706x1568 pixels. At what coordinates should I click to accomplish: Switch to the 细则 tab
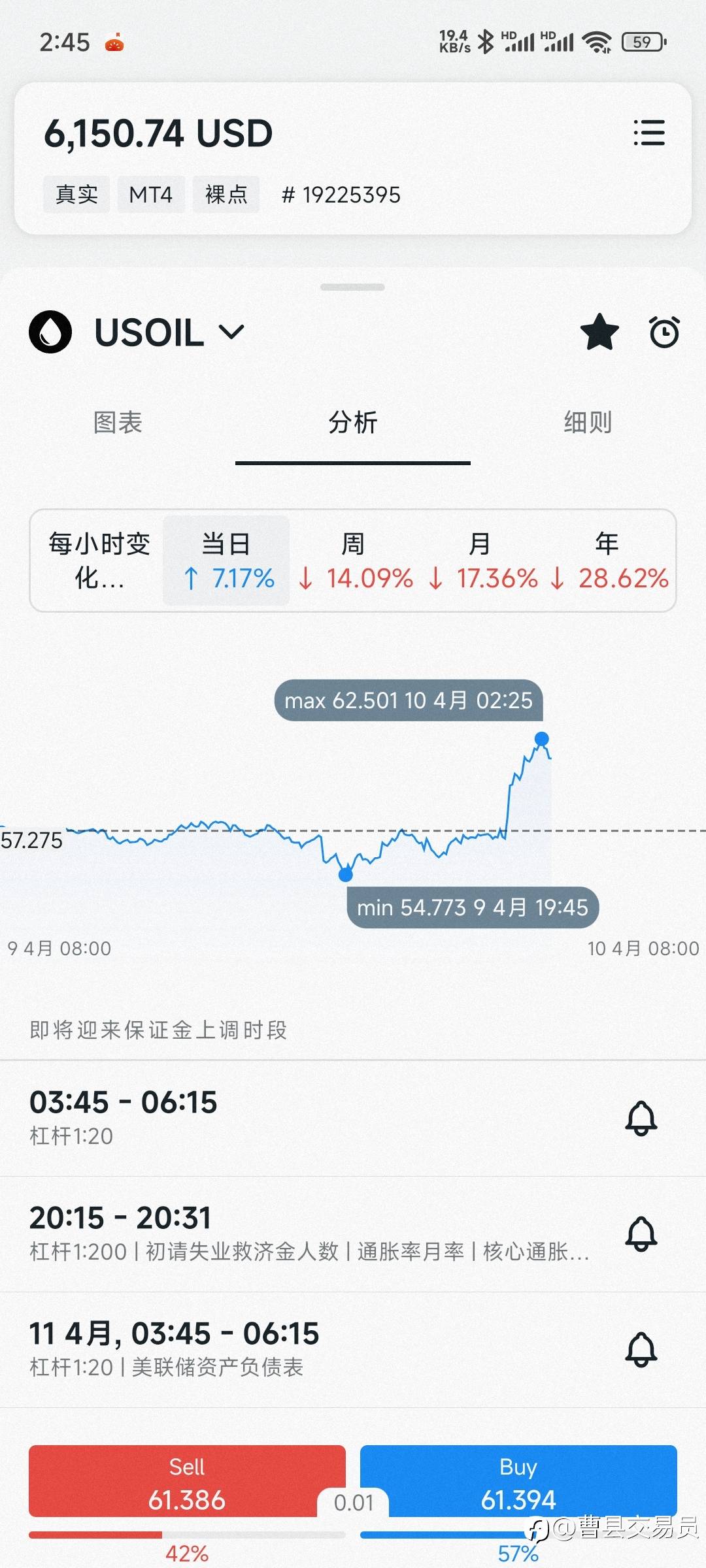588,422
